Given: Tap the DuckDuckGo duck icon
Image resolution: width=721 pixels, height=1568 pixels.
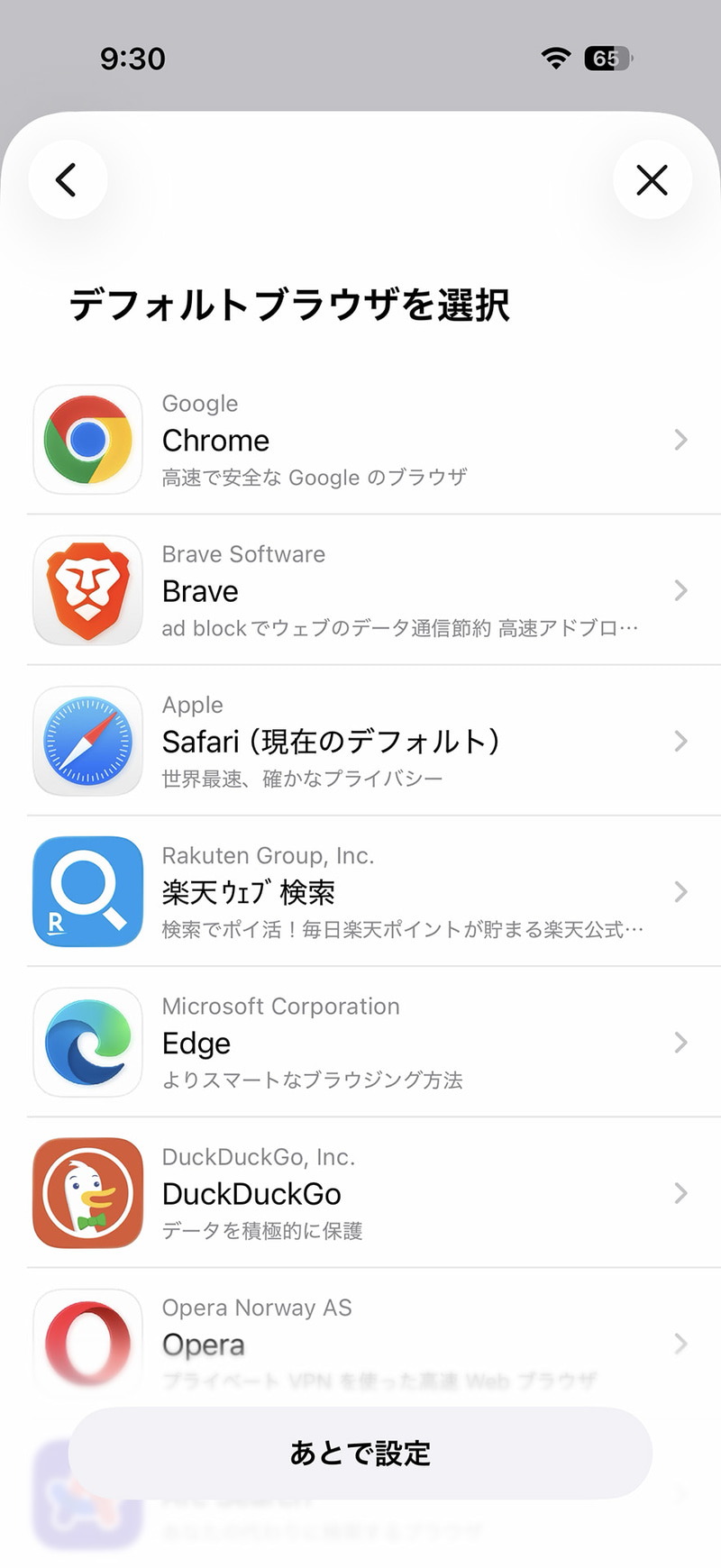Looking at the screenshot, I should point(87,1193).
